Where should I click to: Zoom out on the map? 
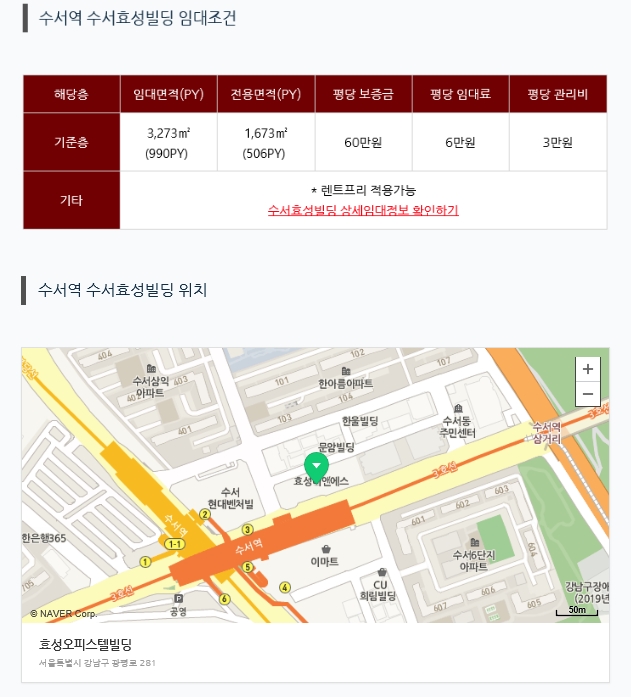tap(588, 394)
